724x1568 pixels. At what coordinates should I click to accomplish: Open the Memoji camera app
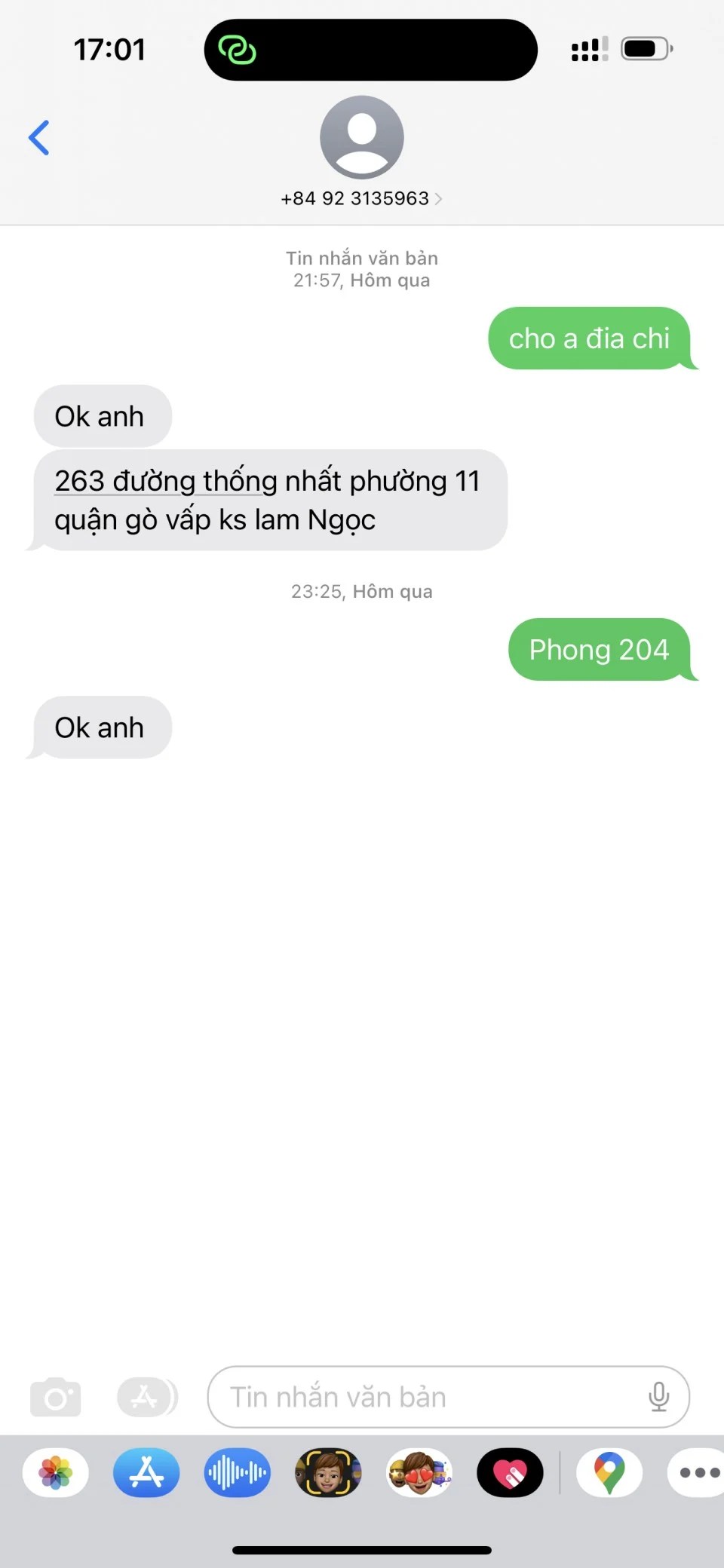328,1472
